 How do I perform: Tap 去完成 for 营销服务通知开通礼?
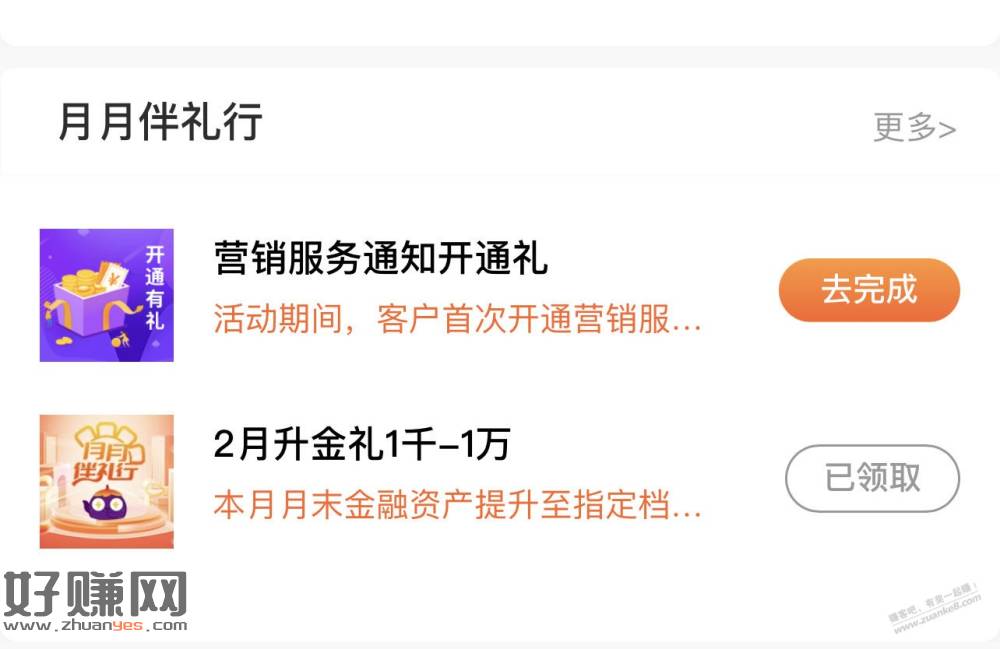point(868,290)
